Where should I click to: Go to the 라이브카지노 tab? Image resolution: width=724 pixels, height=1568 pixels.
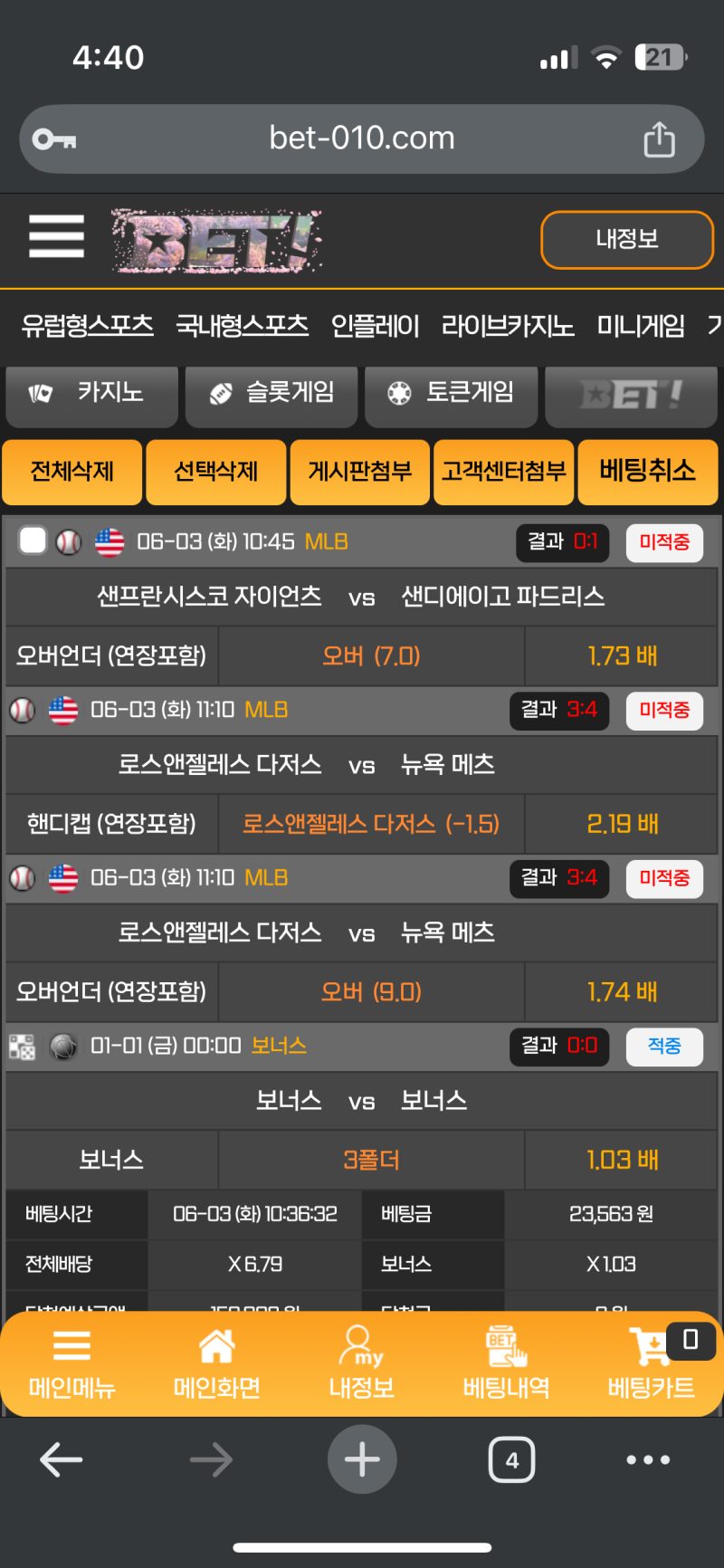(x=508, y=326)
